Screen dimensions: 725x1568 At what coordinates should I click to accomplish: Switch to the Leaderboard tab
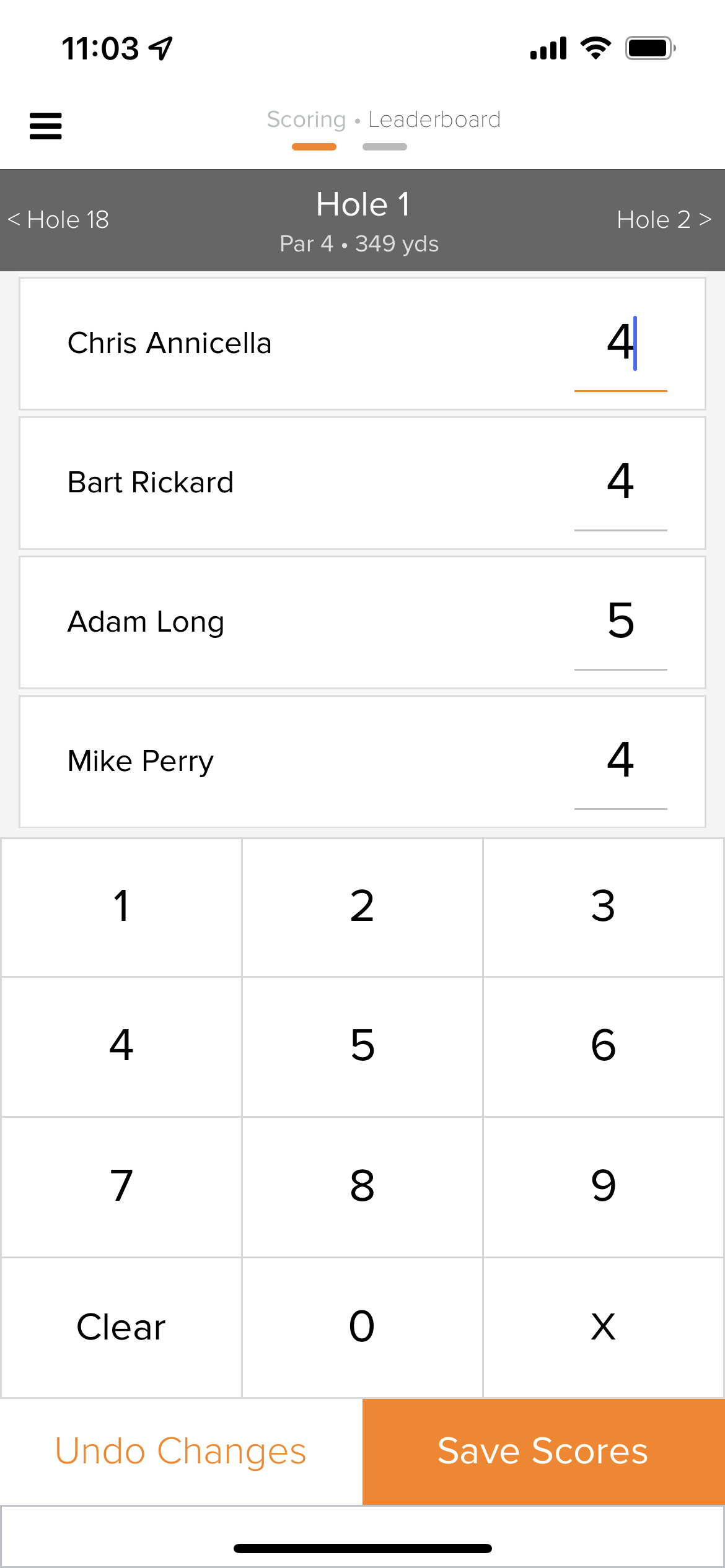pos(434,120)
